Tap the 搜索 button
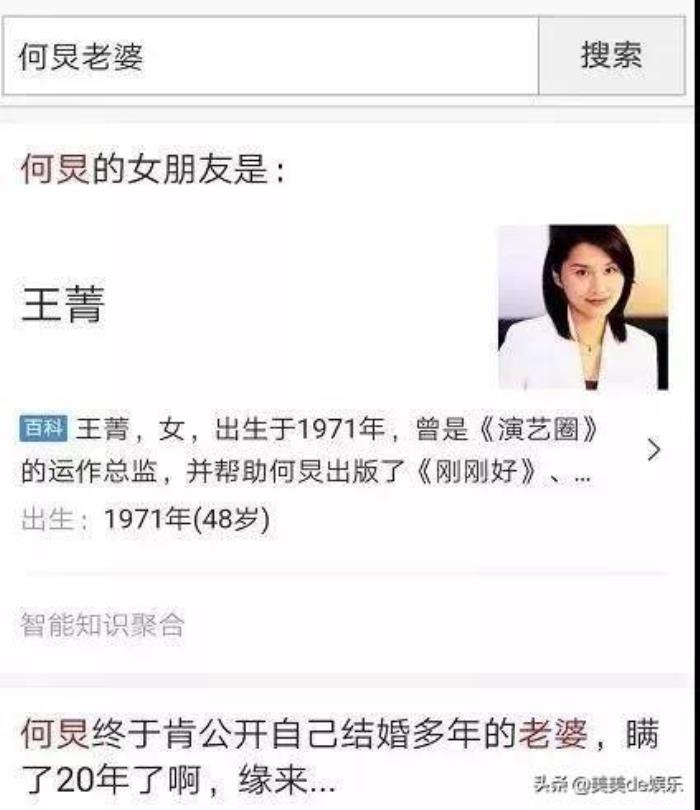 point(612,56)
